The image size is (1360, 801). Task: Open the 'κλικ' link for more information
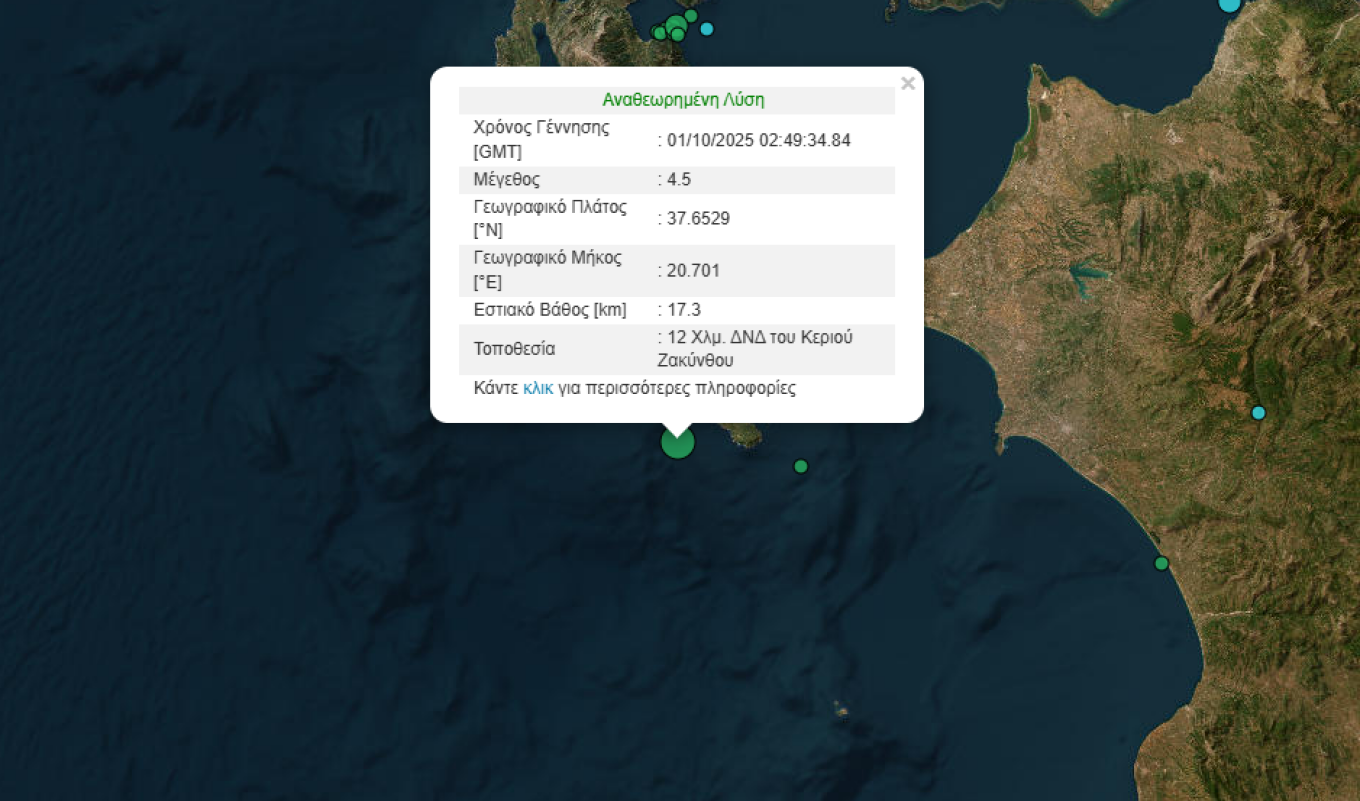(x=537, y=389)
